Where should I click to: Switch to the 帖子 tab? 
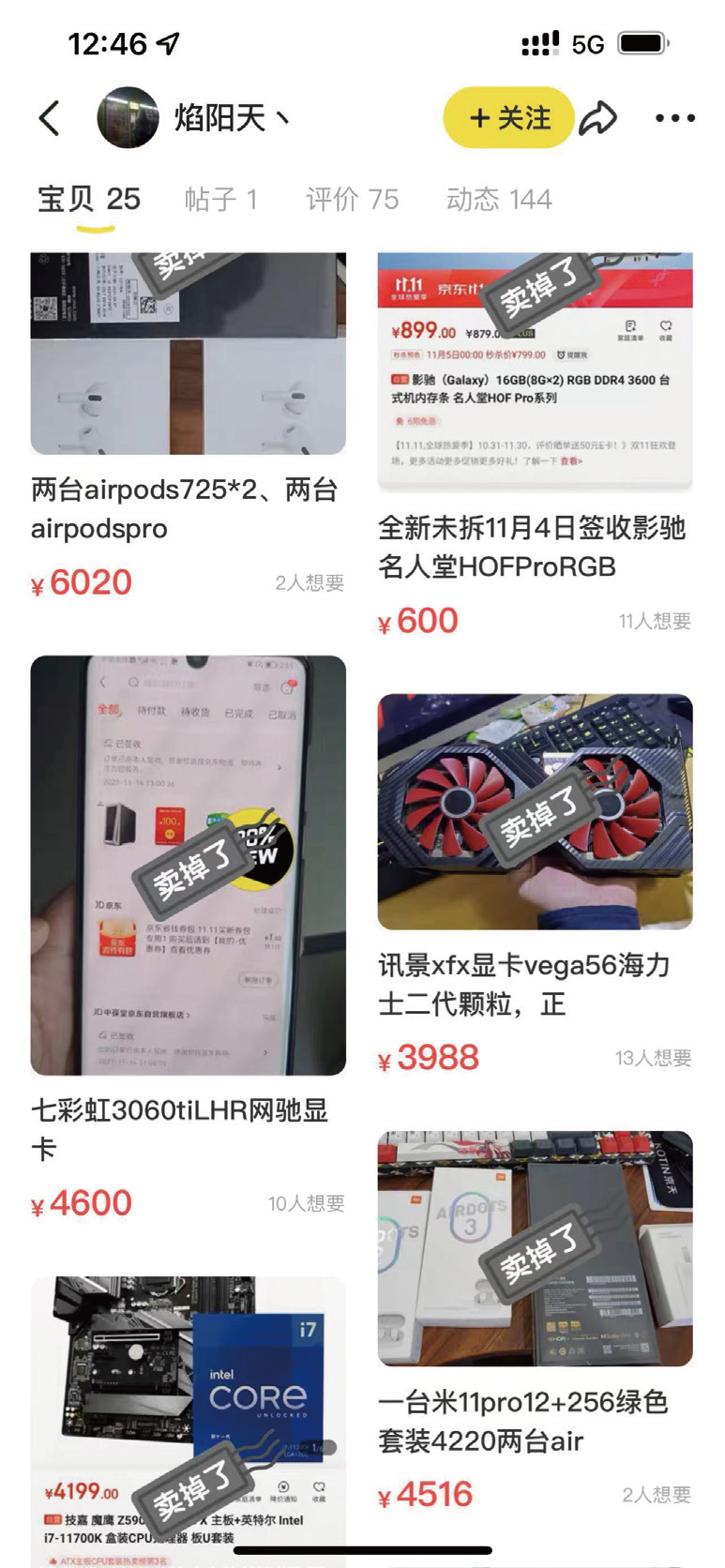point(222,199)
